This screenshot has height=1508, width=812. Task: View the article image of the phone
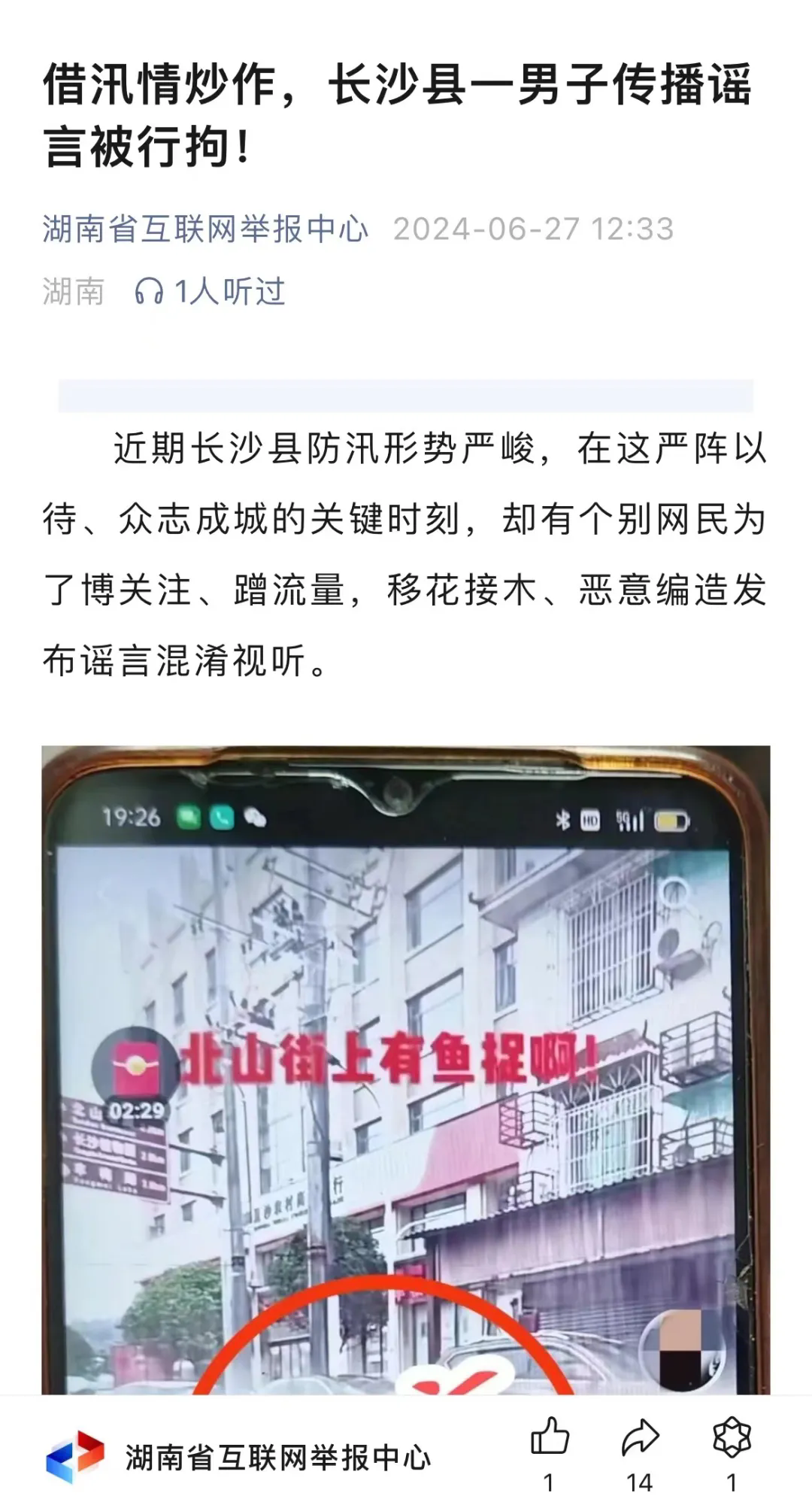(406, 1068)
